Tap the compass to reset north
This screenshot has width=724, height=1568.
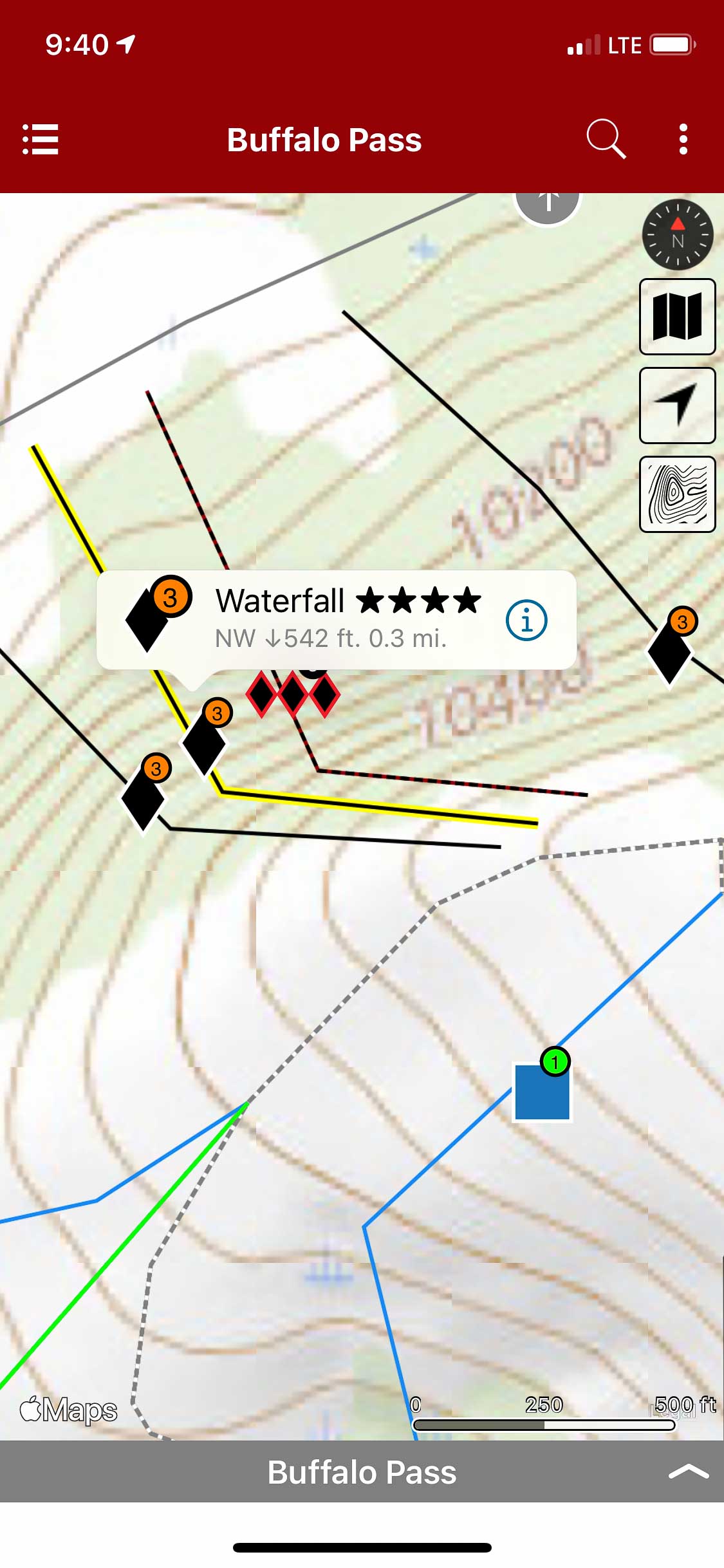[677, 235]
